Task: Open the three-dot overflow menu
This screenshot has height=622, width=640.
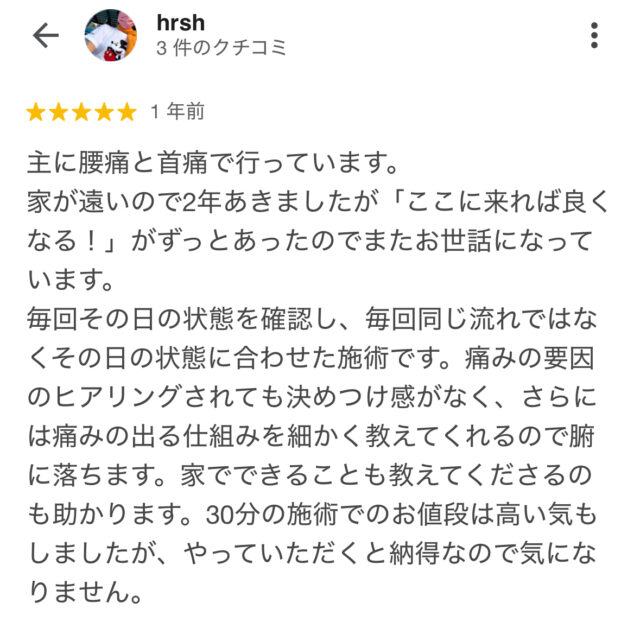Action: click(594, 36)
